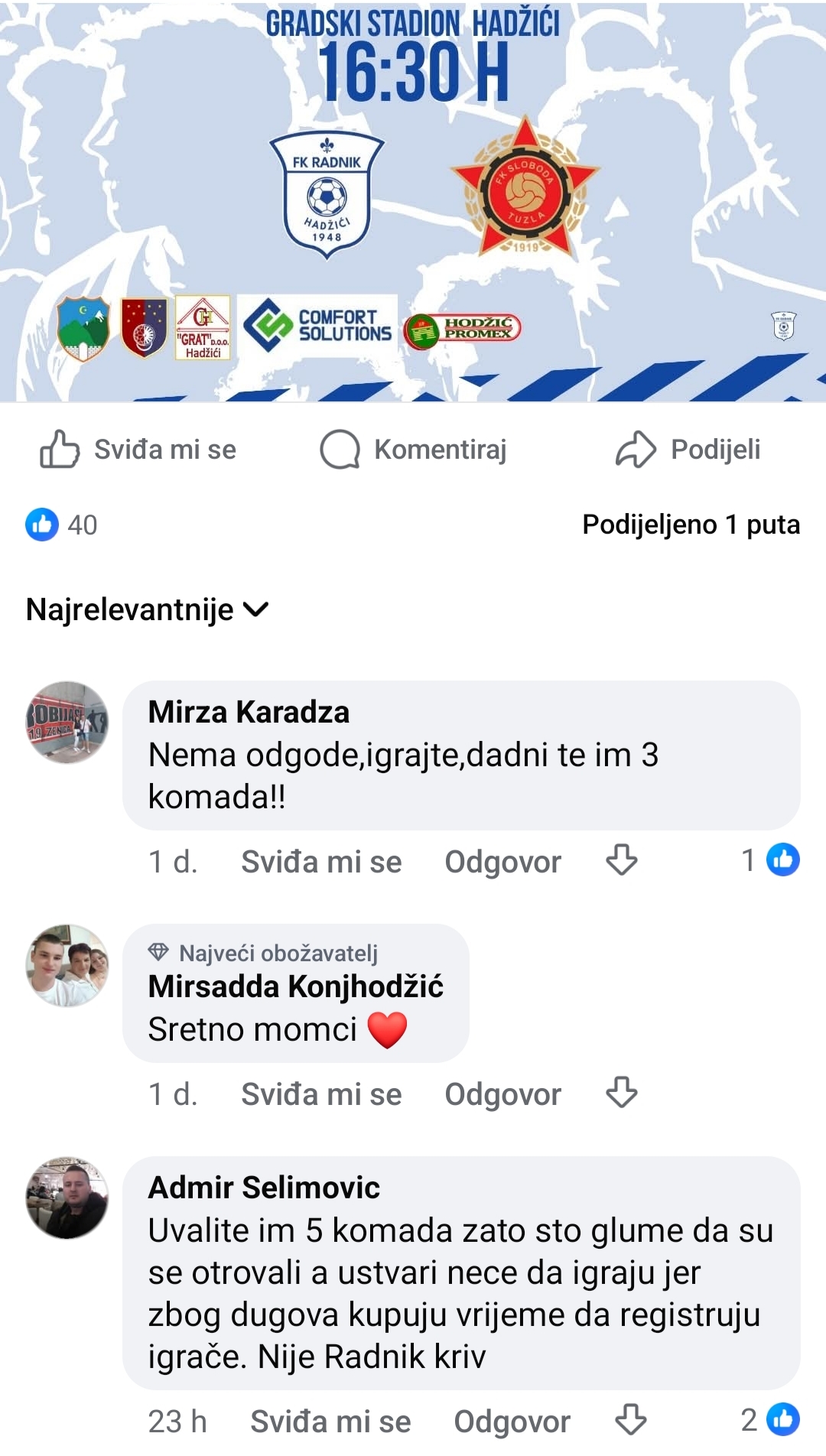Open the Podijeljeno 1 puta shares list

coord(691,525)
